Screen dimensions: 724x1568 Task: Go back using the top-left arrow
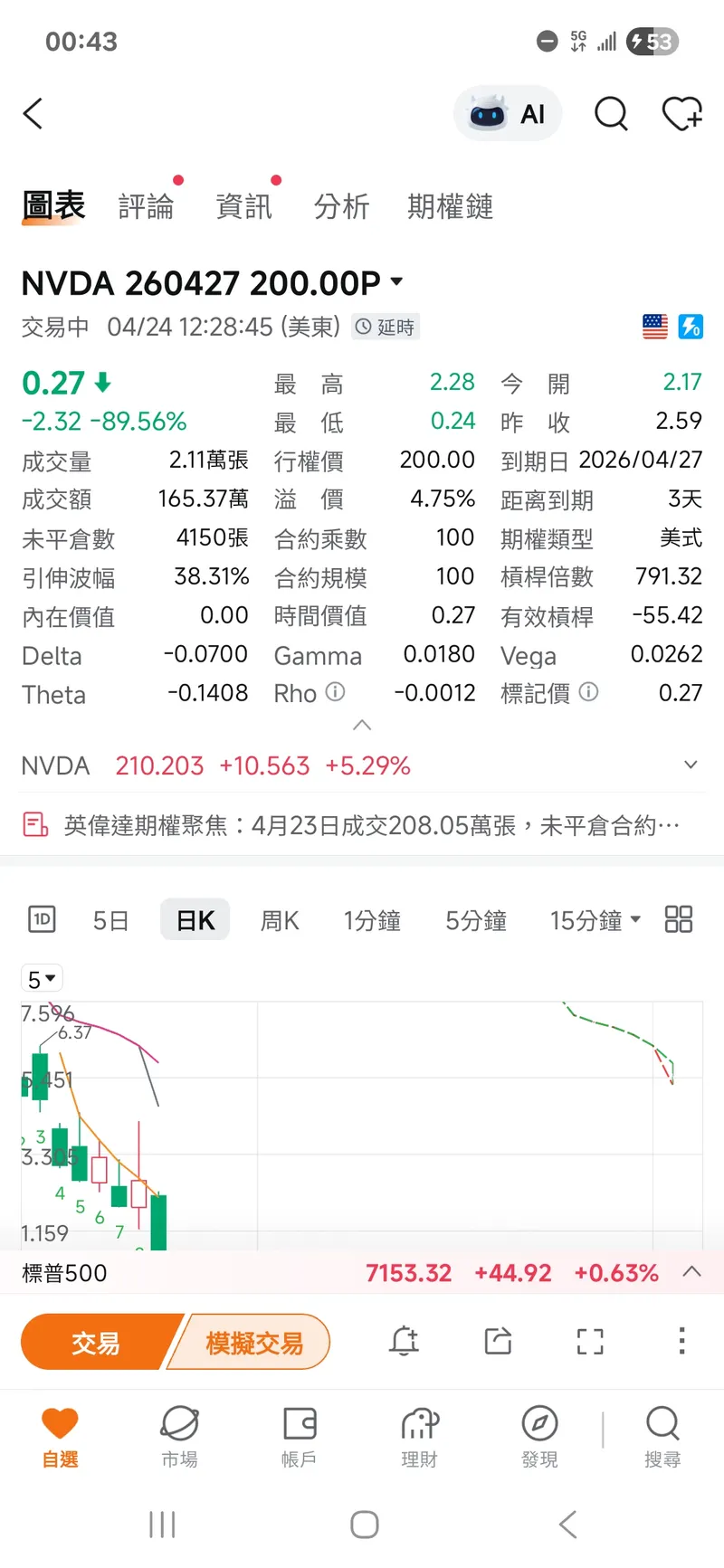click(x=33, y=114)
